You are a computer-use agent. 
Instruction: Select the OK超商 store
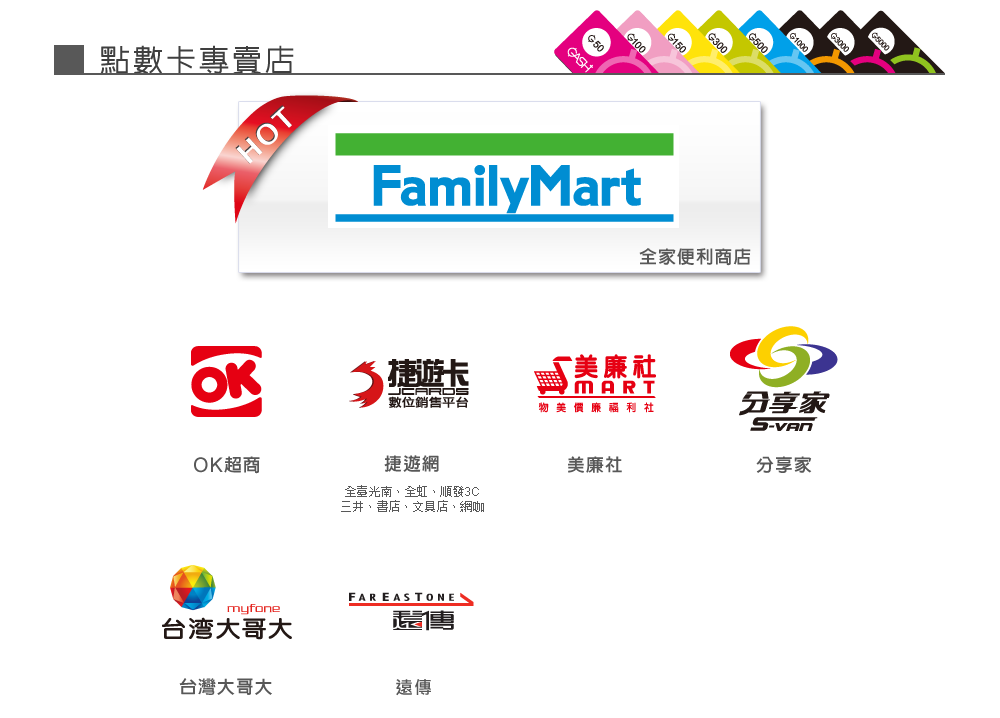tap(227, 382)
